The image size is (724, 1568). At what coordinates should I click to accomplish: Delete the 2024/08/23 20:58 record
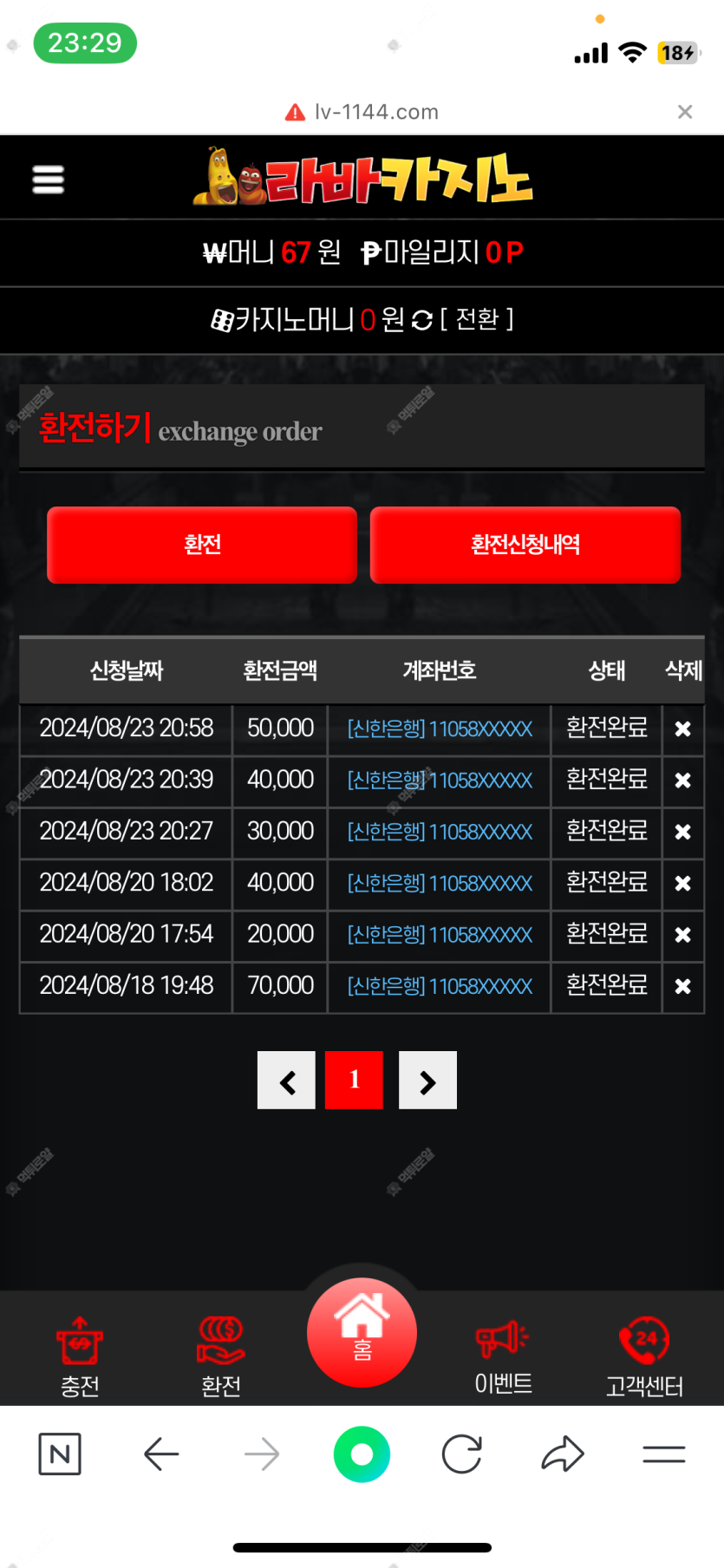point(683,729)
